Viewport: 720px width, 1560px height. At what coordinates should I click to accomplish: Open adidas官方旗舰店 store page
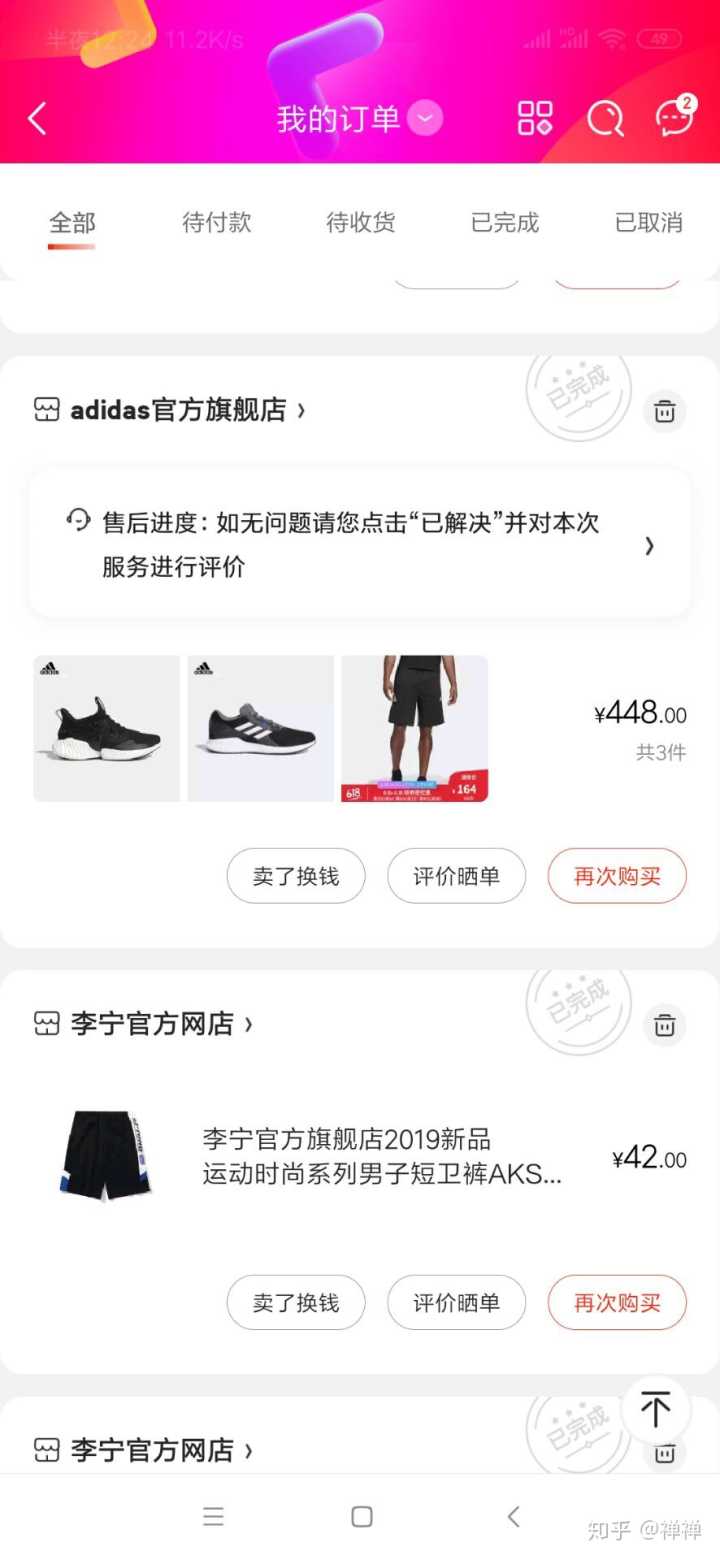tap(178, 410)
